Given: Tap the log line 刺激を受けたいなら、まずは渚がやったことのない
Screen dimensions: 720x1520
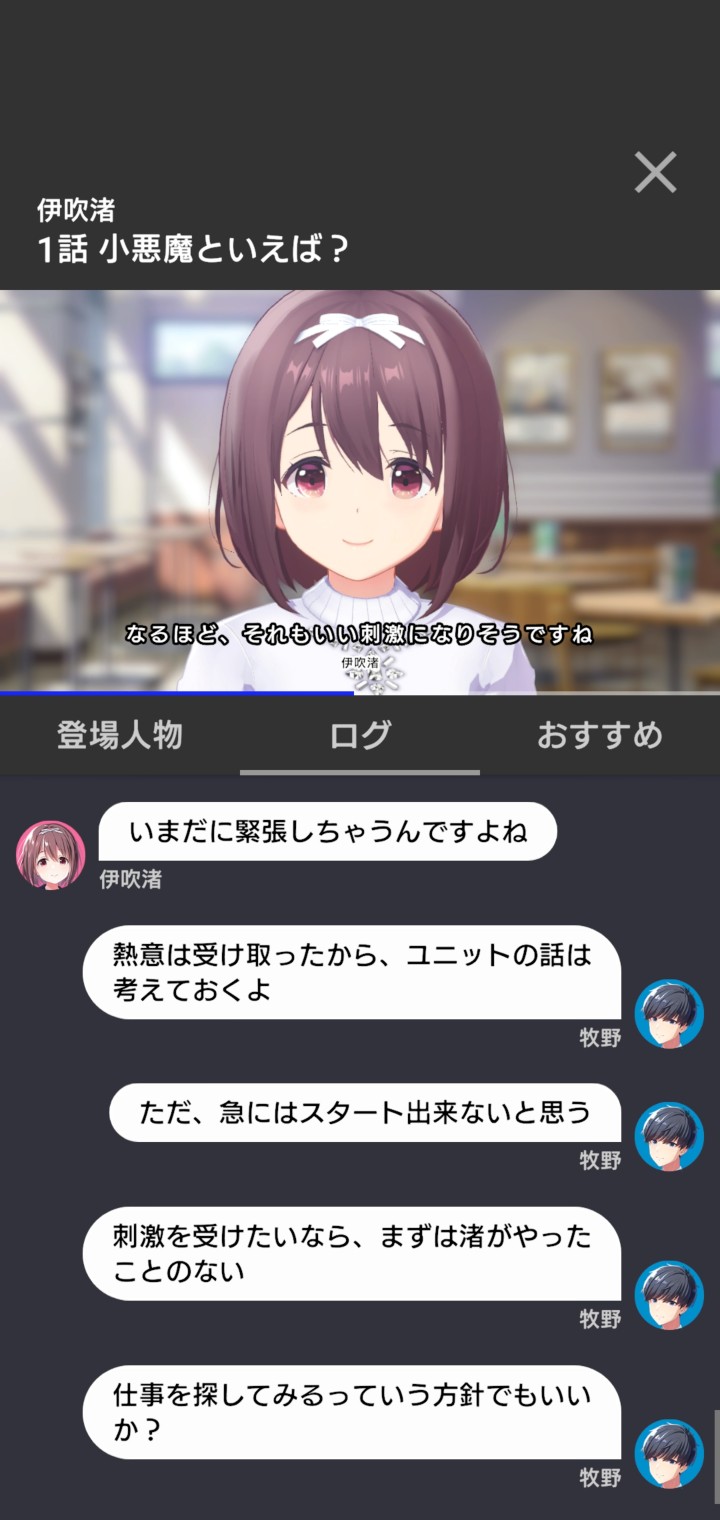Looking at the screenshot, I should tap(351, 1254).
